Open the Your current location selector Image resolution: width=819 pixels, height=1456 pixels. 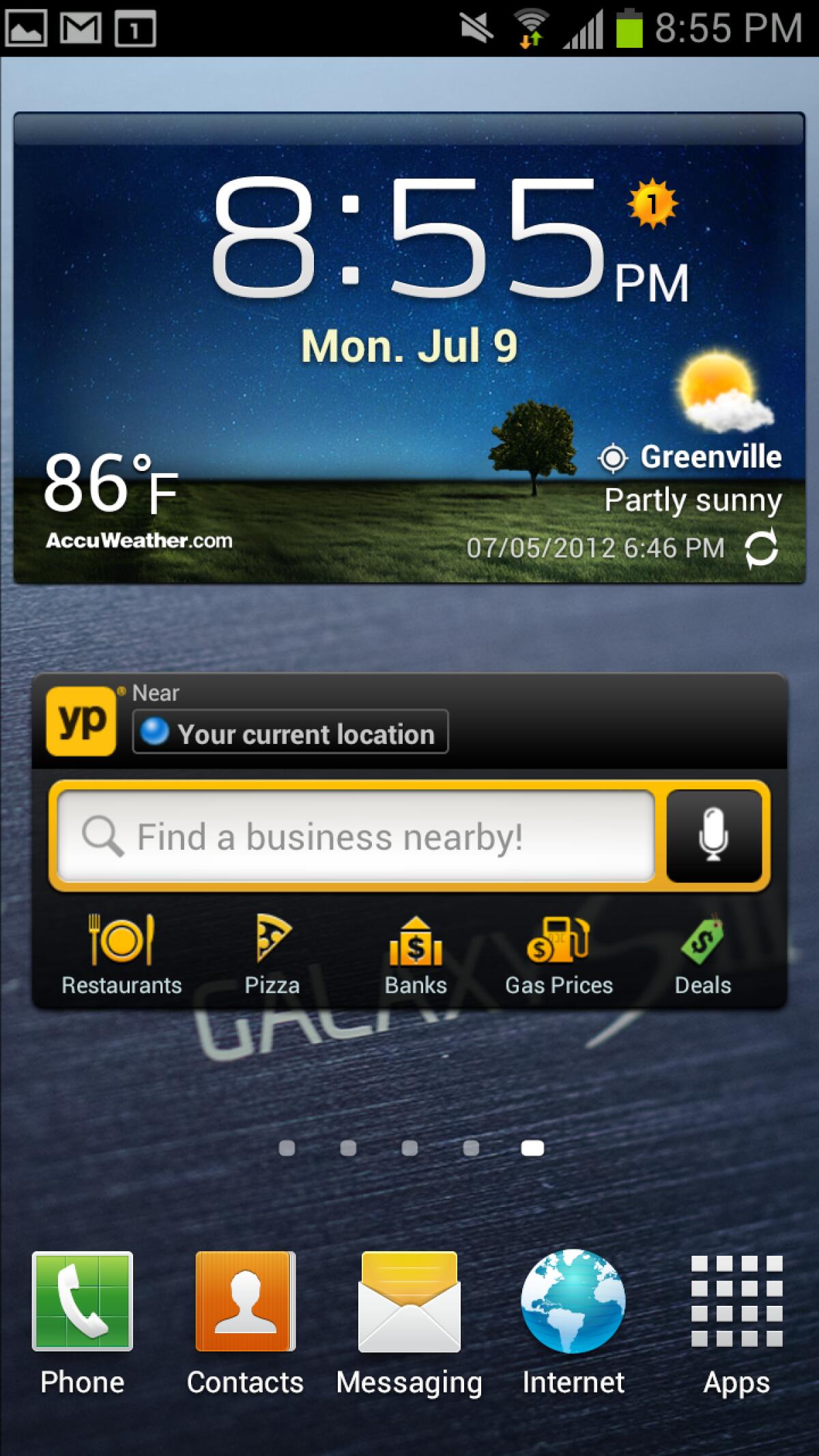click(289, 733)
